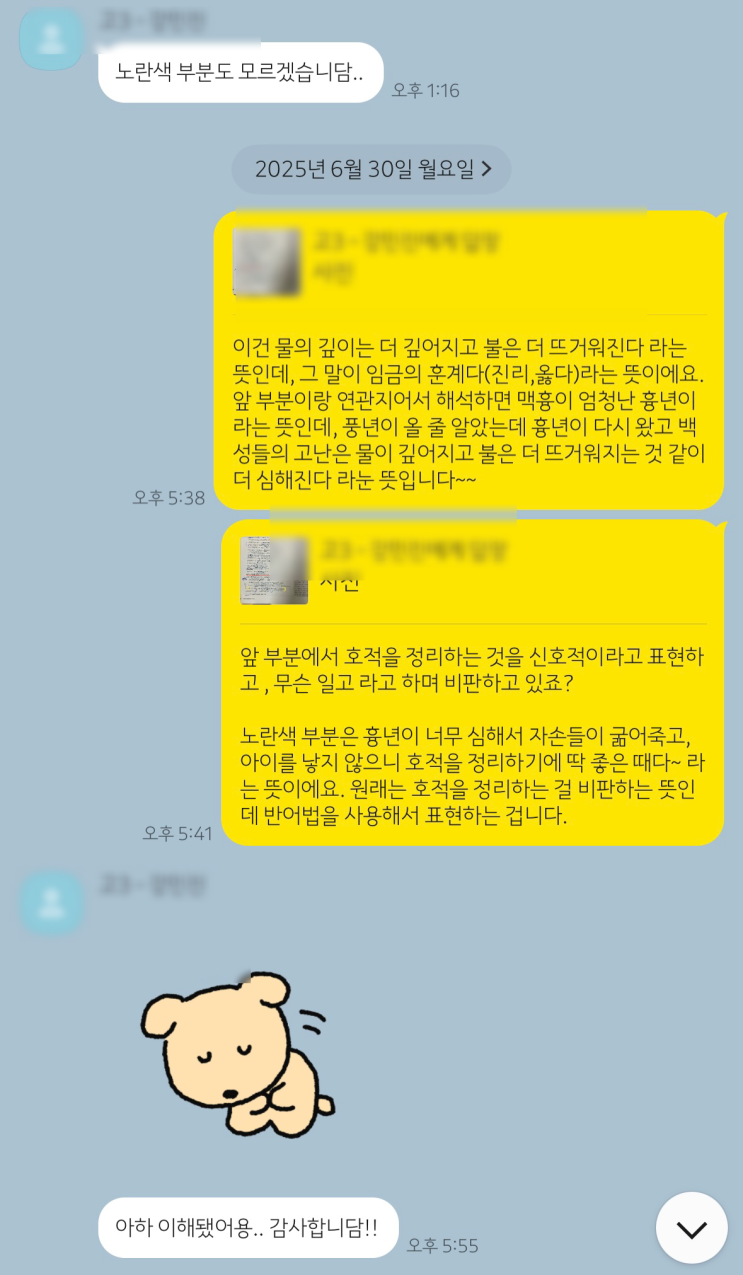Jump to latest message with down arrow
This screenshot has height=1275, width=743.
(691, 1228)
